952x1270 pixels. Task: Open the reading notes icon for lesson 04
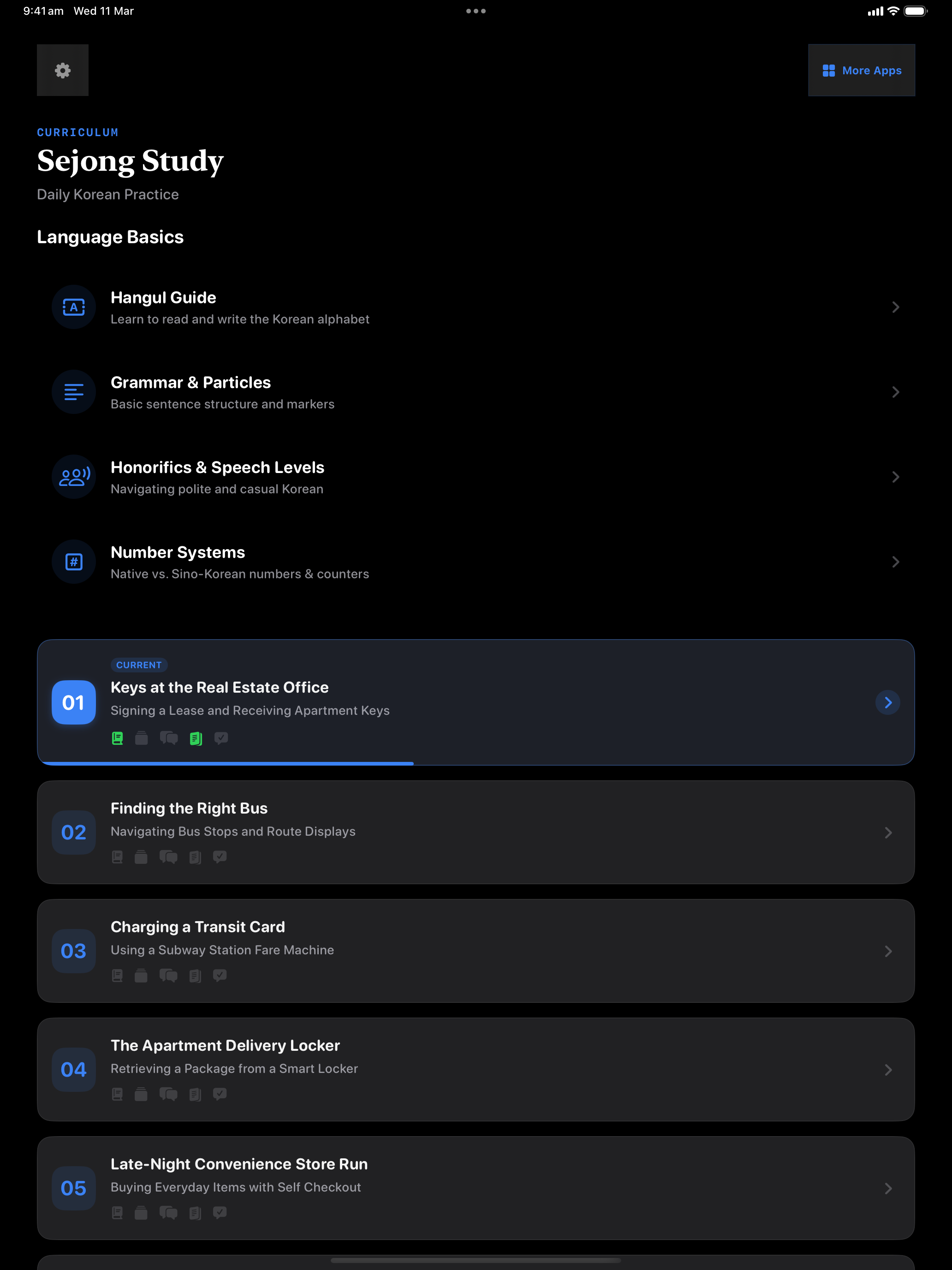pos(196,1094)
